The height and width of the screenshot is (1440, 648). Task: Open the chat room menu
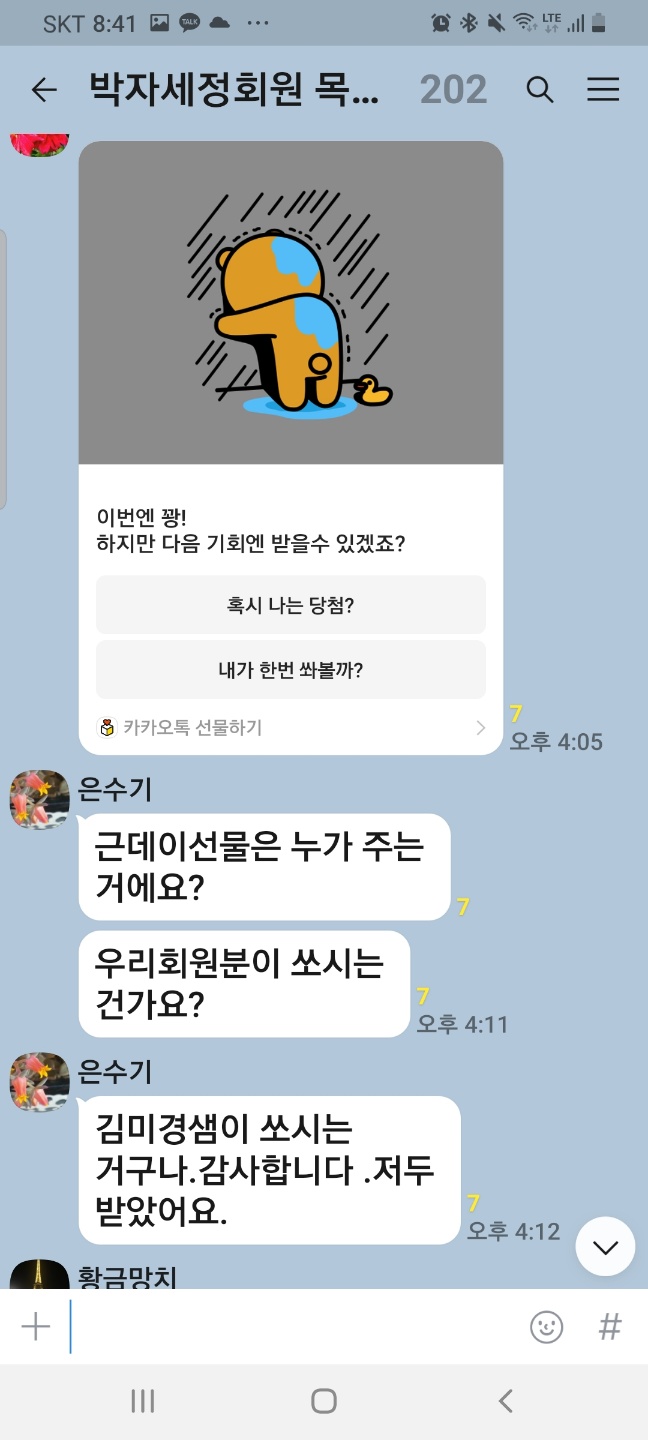(x=603, y=90)
